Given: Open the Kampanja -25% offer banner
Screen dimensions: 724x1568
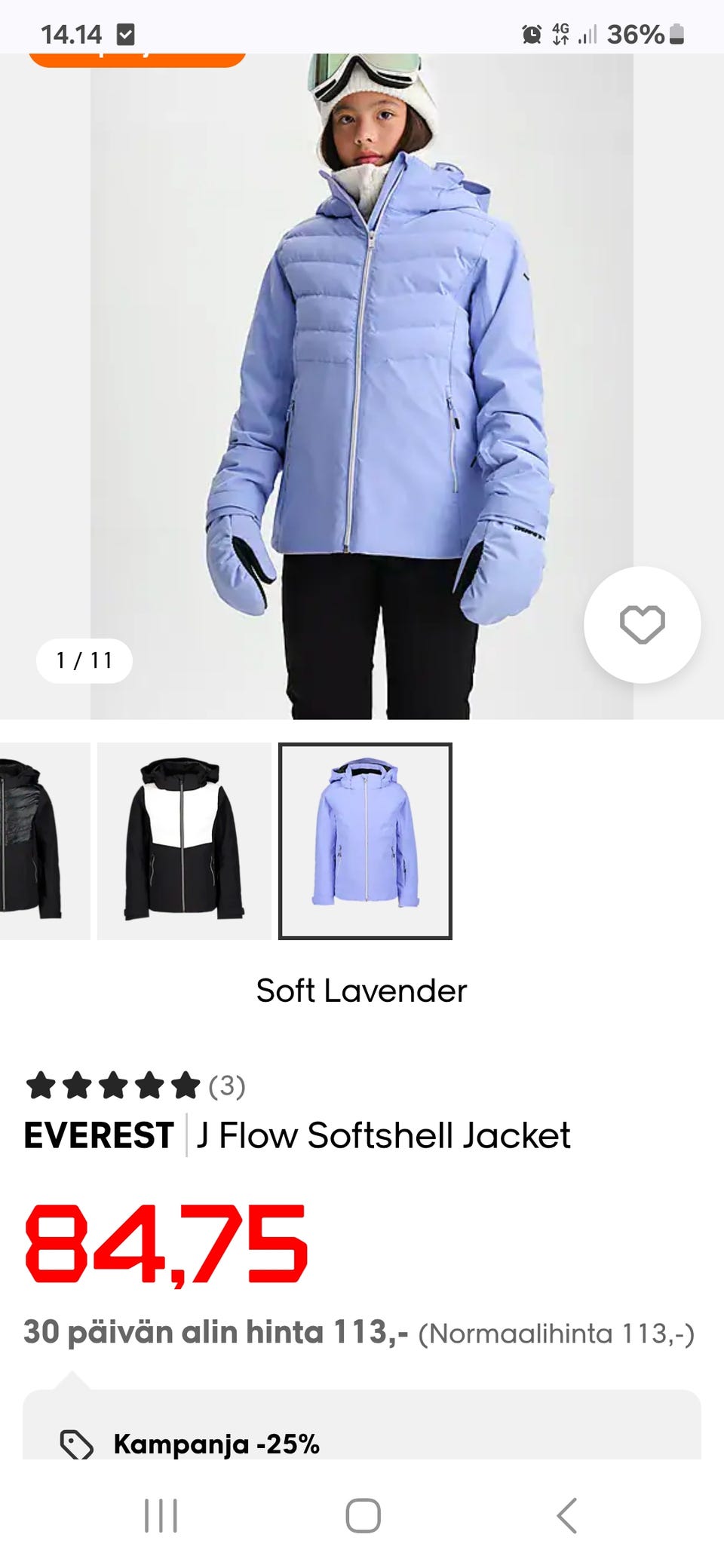Looking at the screenshot, I should click(216, 1444).
